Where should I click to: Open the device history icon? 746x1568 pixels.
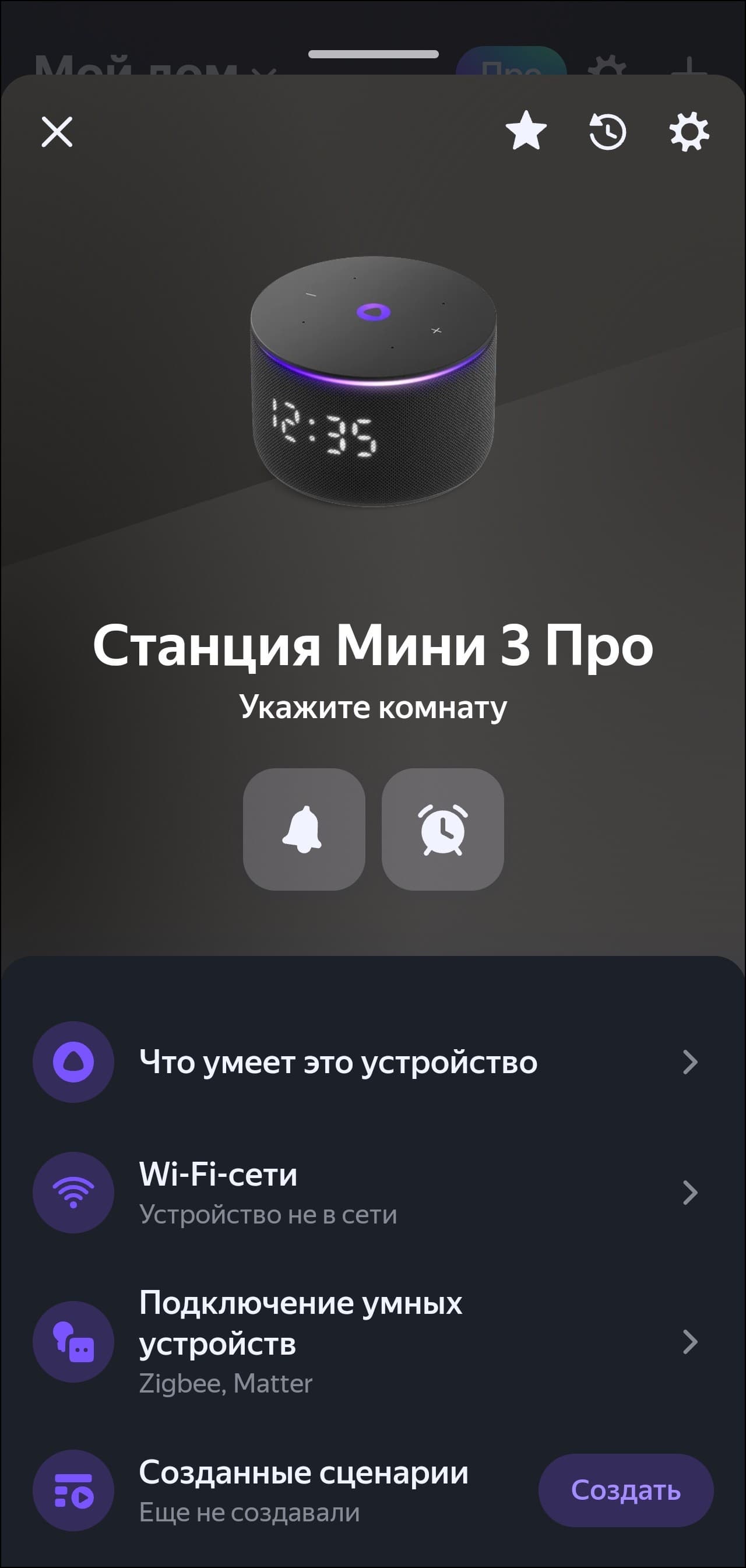tap(607, 132)
